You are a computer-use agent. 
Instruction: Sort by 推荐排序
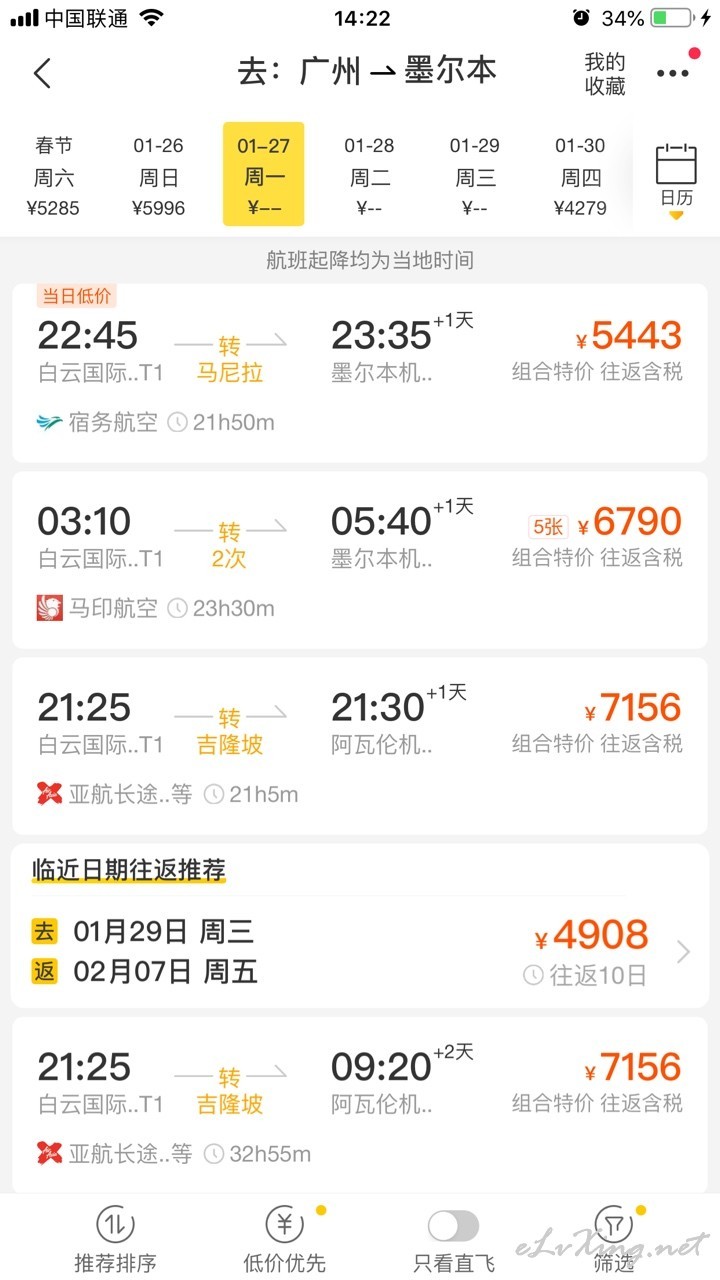115,1240
